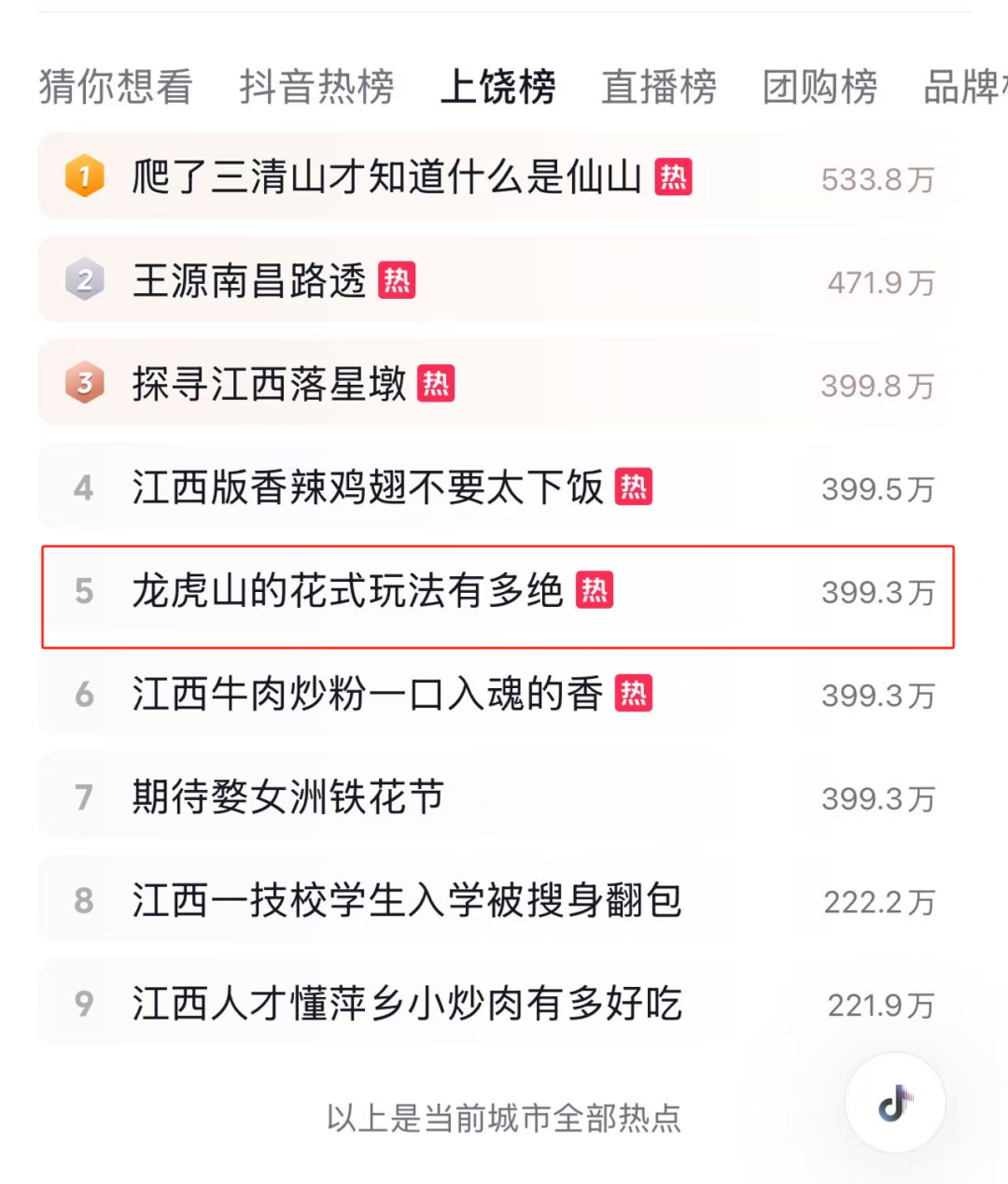Viewport: 1008px width, 1184px height.
Task: Select the 上饶榜 tab
Action: click(497, 87)
